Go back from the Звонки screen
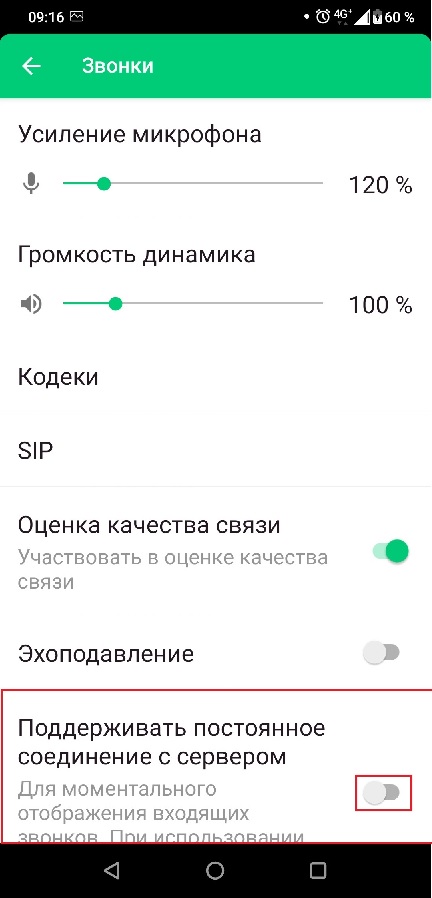 click(x=32, y=66)
